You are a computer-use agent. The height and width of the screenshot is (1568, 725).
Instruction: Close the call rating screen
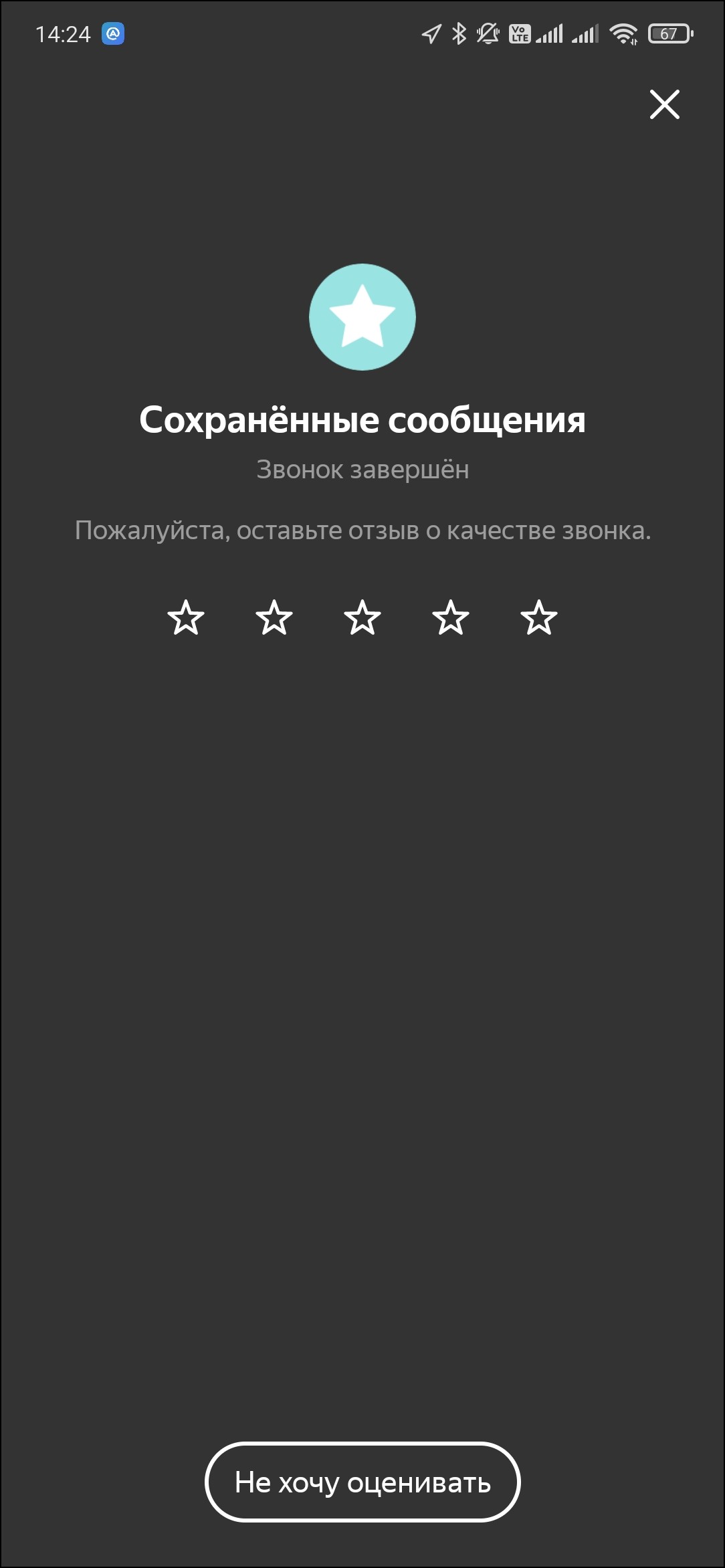(x=664, y=104)
